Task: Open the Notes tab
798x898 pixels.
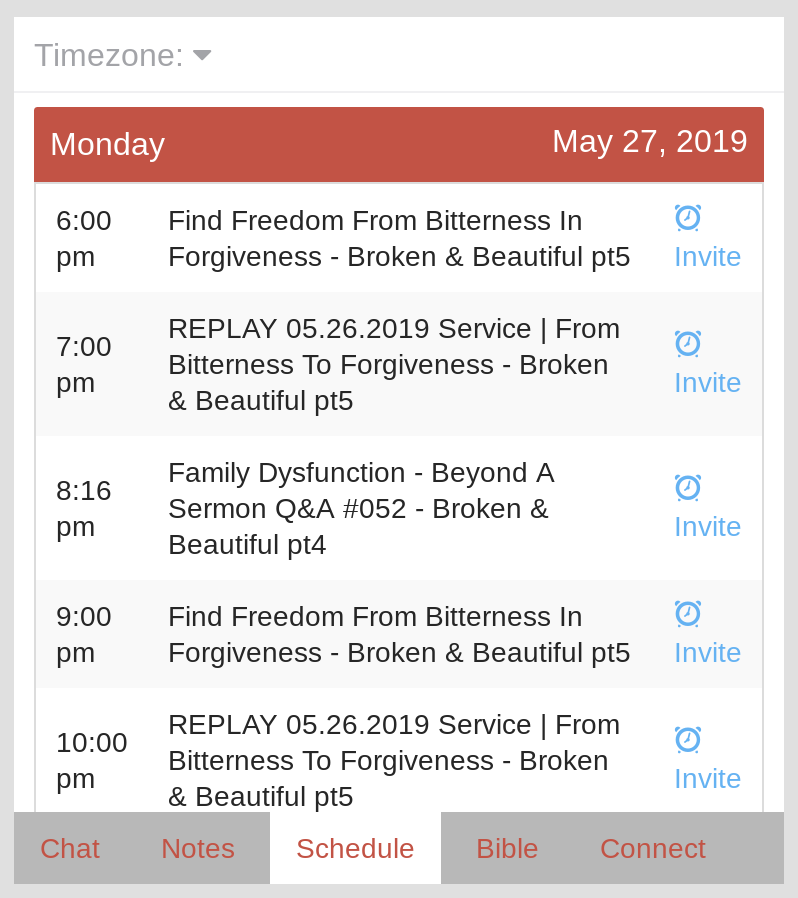Action: (x=198, y=848)
